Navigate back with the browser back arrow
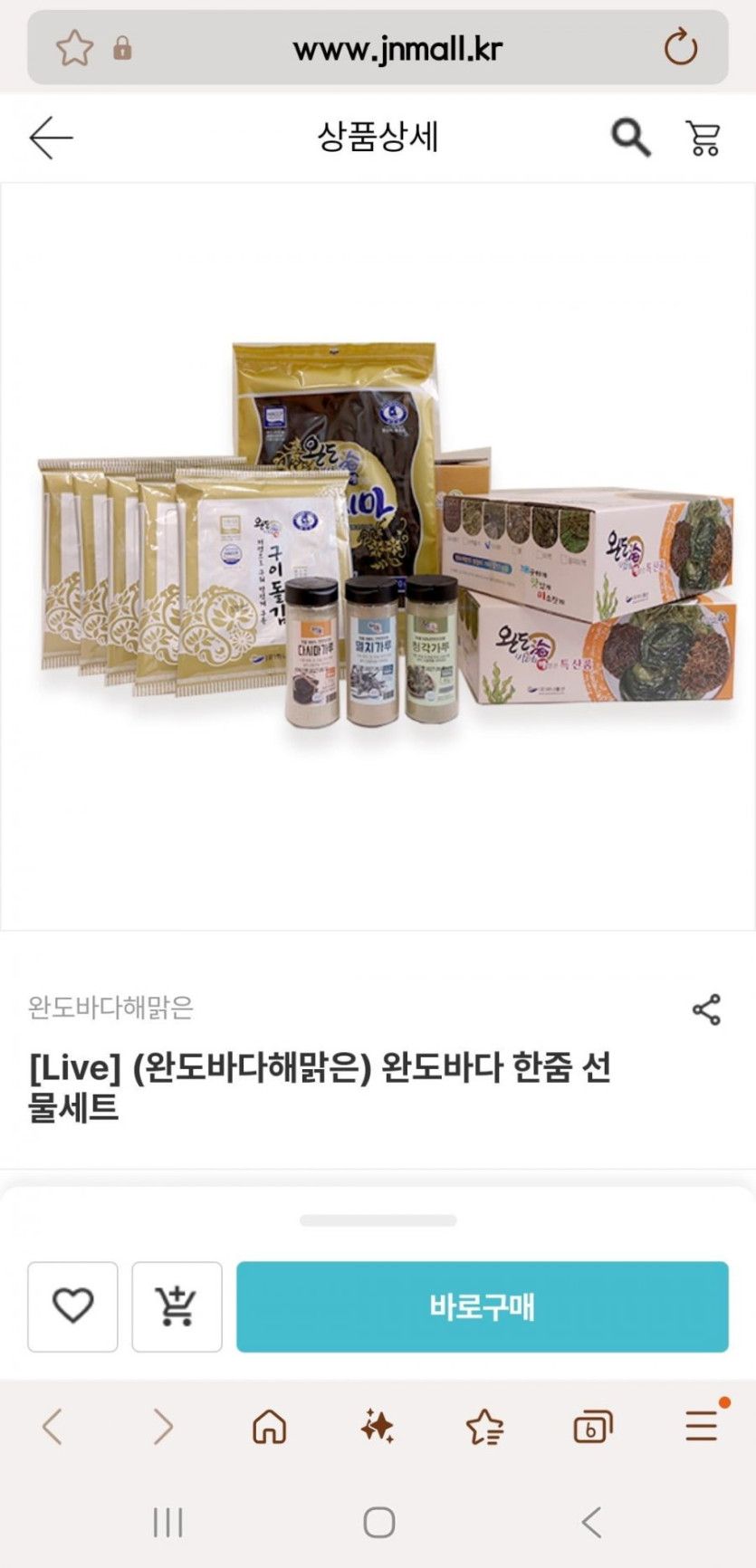Screen dimensions: 756x1568 coord(53,1427)
